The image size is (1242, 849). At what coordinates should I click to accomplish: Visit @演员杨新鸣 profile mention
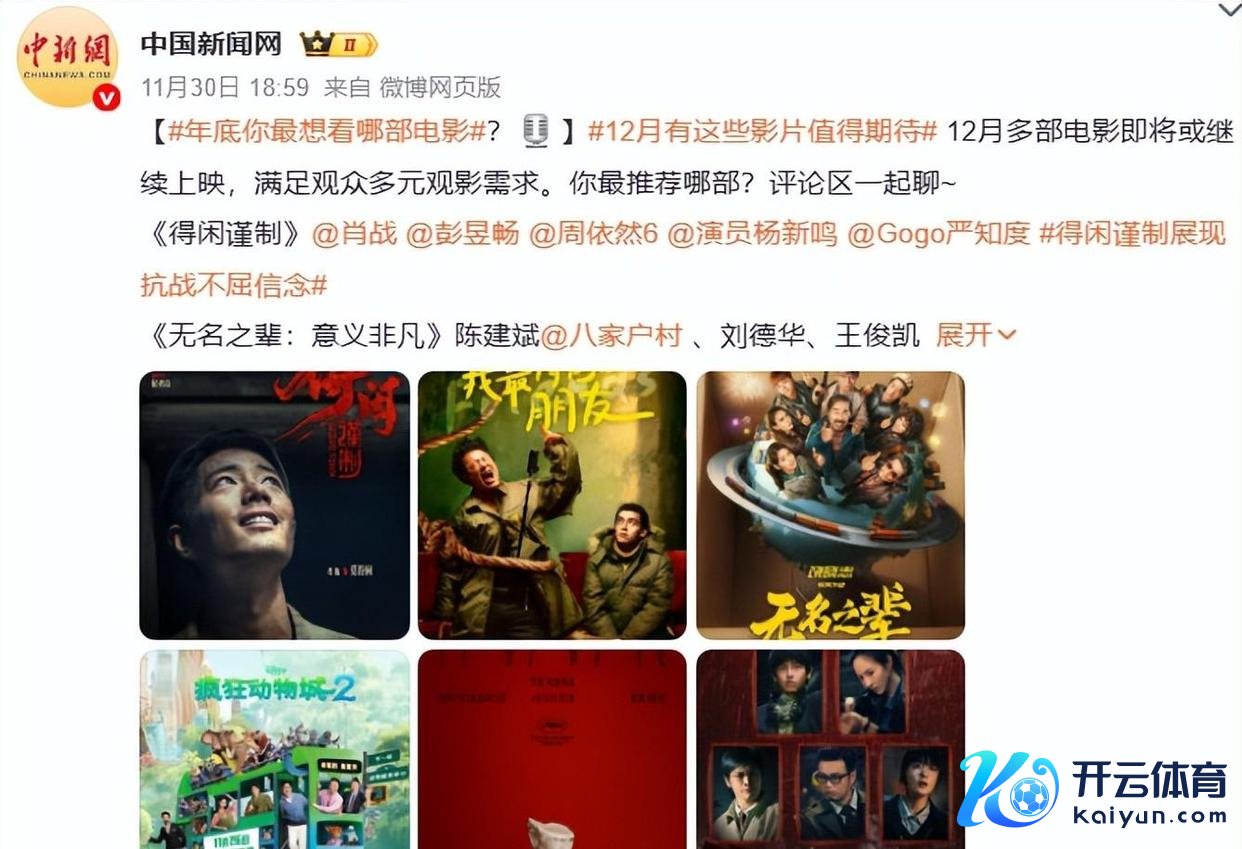(752, 234)
